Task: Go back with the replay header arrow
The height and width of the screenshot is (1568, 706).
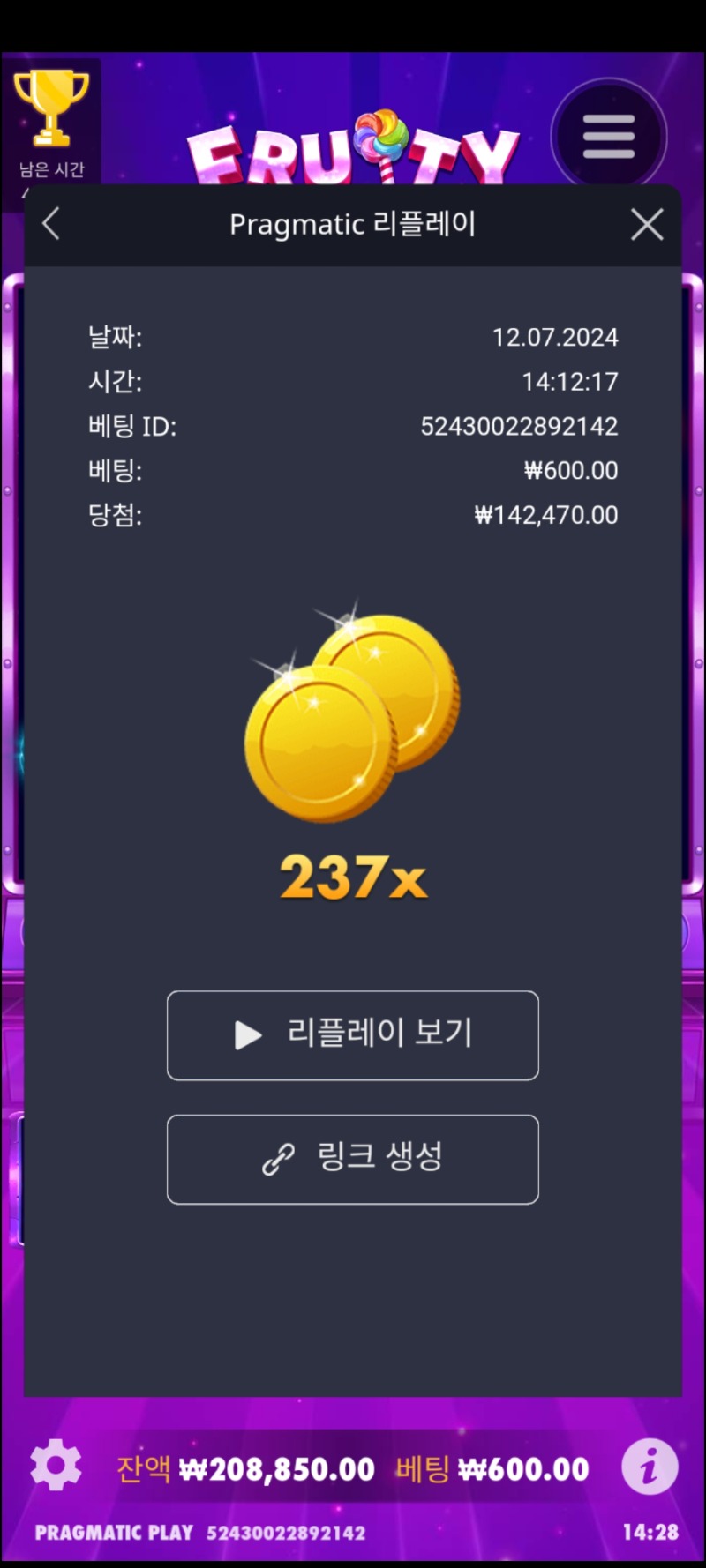Action: click(51, 224)
